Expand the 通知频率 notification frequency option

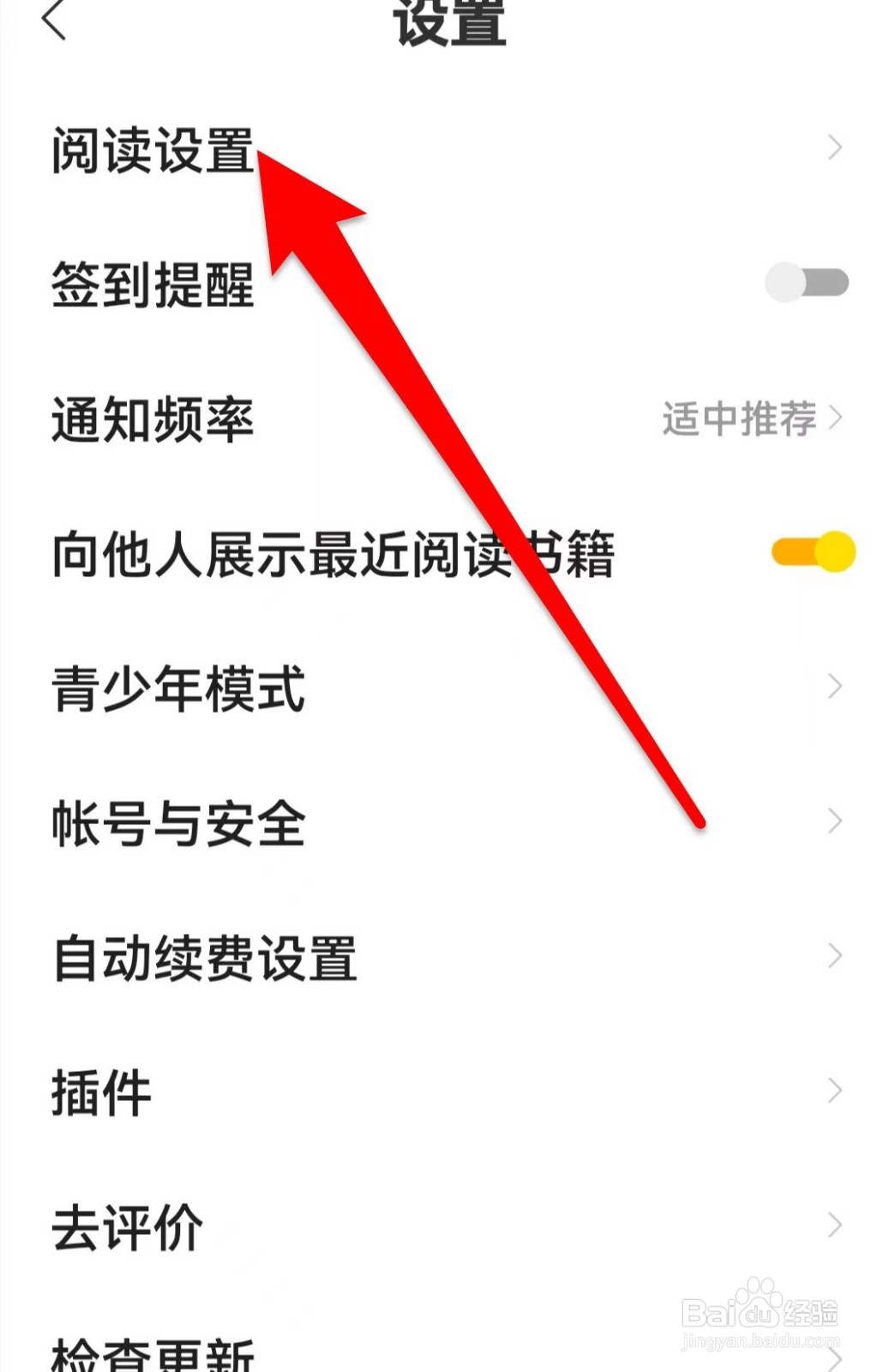tap(154, 420)
